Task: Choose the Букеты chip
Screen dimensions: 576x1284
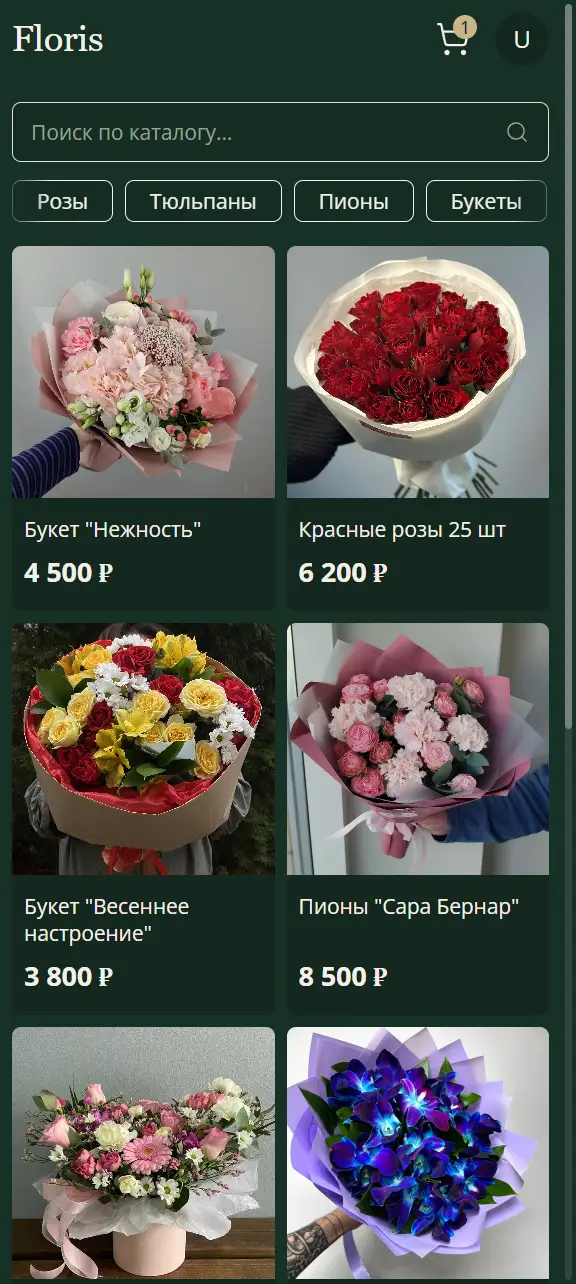Action: pyautogui.click(x=486, y=201)
